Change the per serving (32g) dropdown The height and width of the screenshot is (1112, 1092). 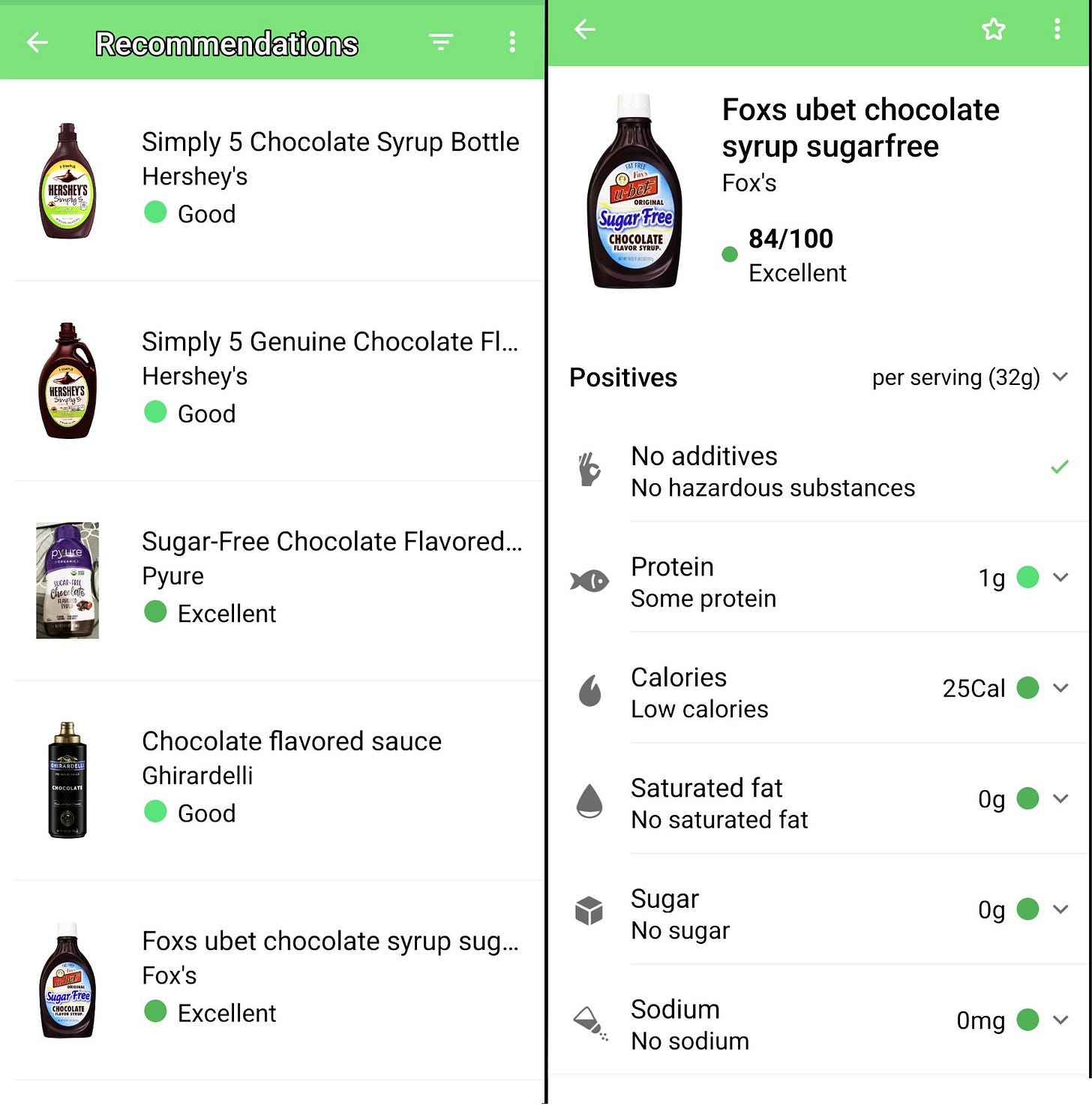click(x=969, y=377)
